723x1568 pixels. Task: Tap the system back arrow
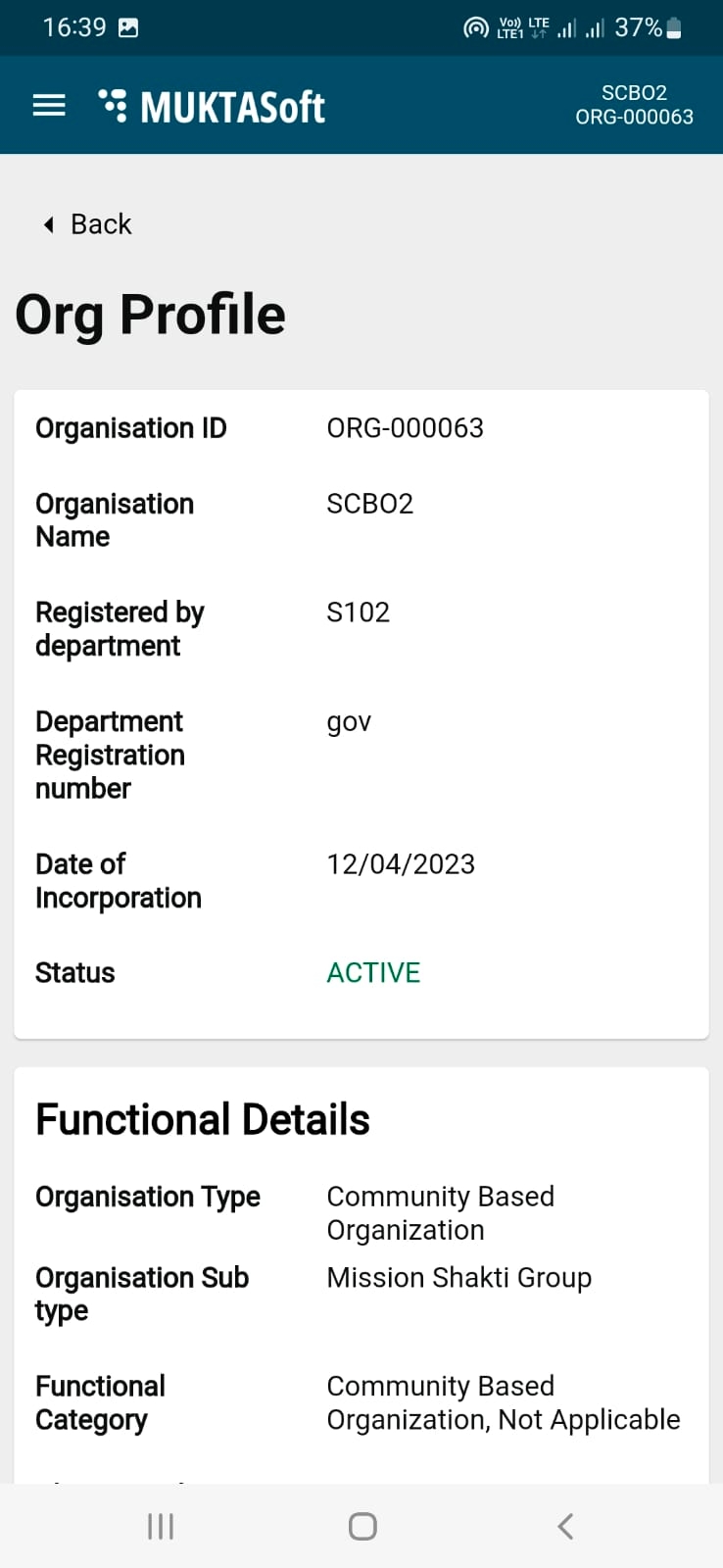coord(565,1526)
